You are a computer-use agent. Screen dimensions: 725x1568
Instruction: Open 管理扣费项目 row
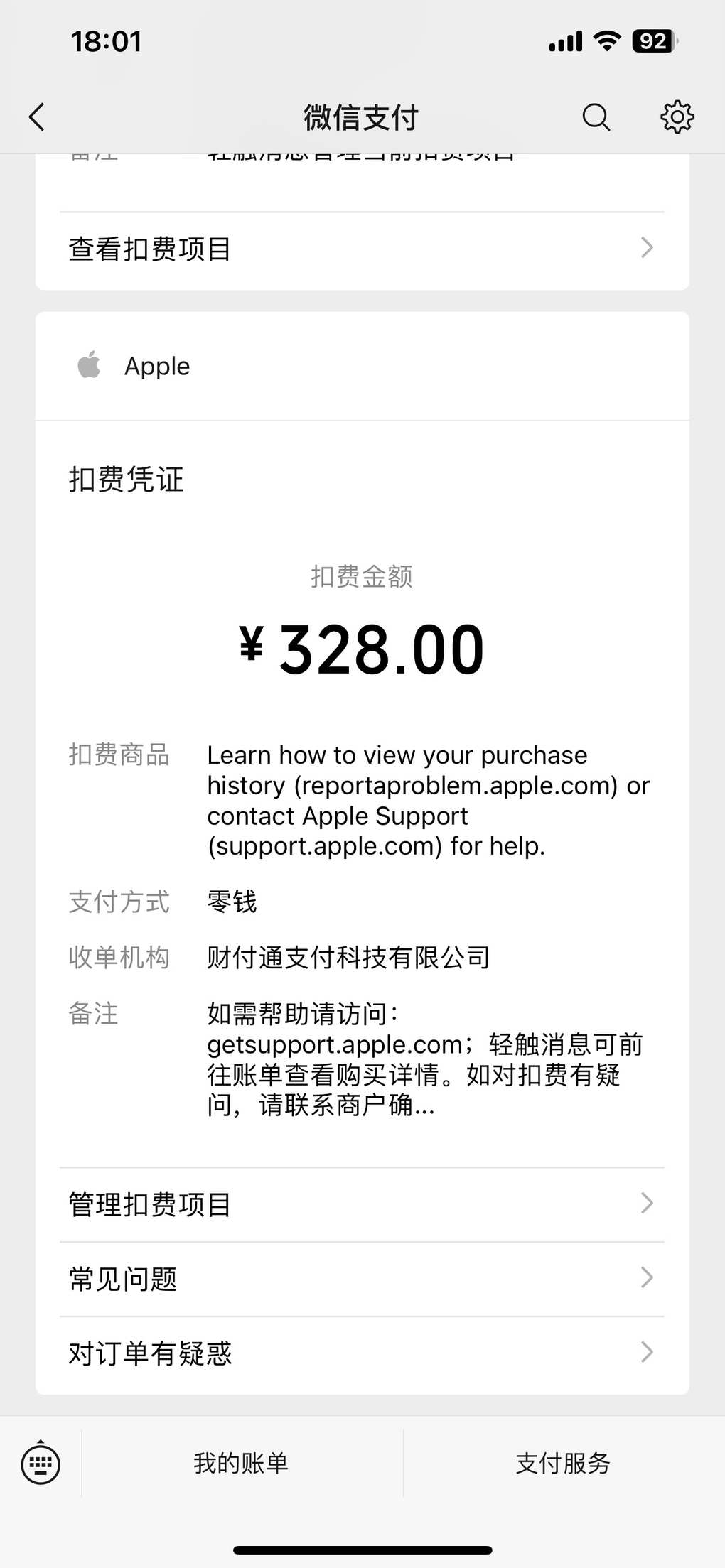362,1205
